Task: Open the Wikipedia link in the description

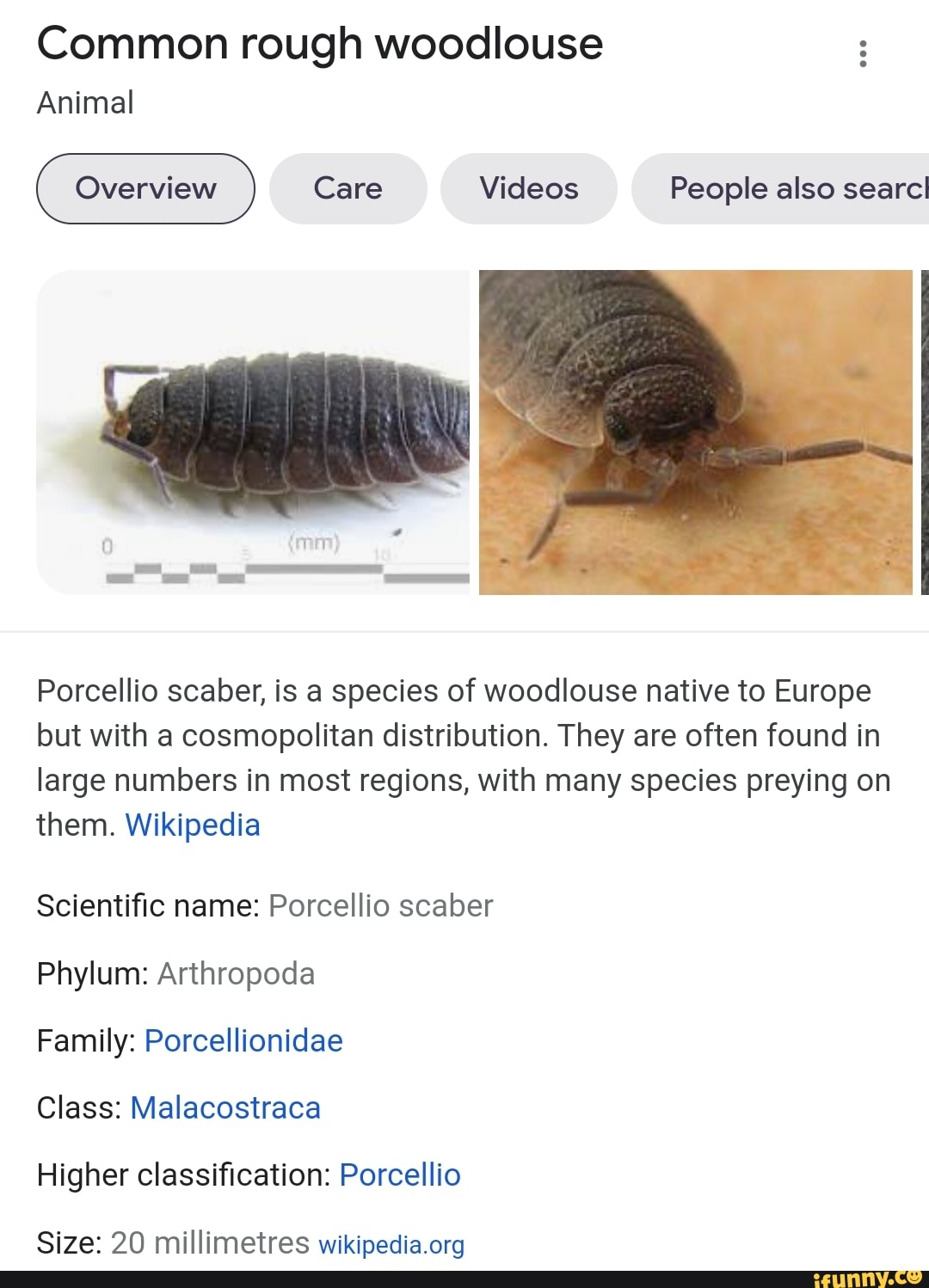Action: (x=192, y=825)
